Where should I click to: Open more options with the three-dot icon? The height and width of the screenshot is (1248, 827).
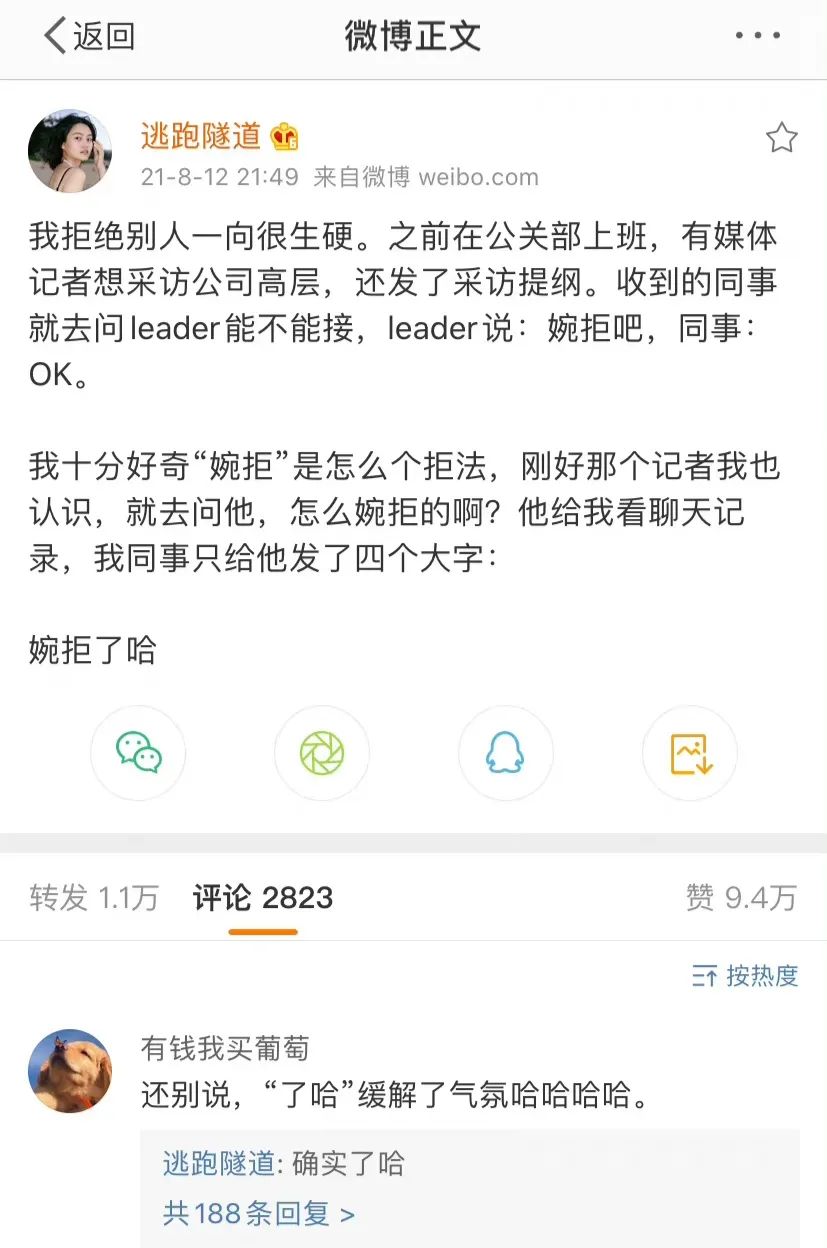[x=758, y=36]
